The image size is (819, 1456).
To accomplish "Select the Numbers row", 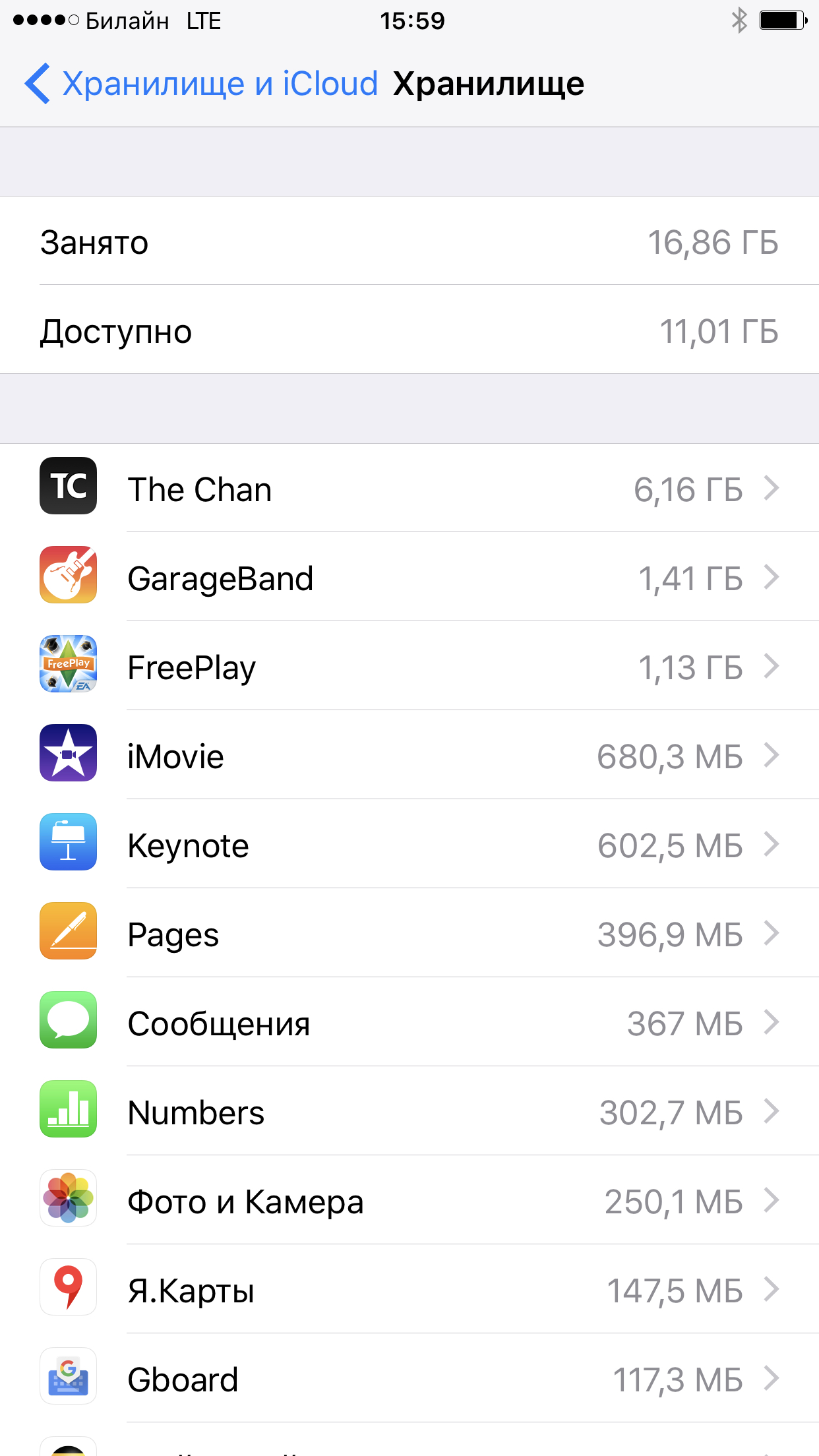I will pos(409,1111).
